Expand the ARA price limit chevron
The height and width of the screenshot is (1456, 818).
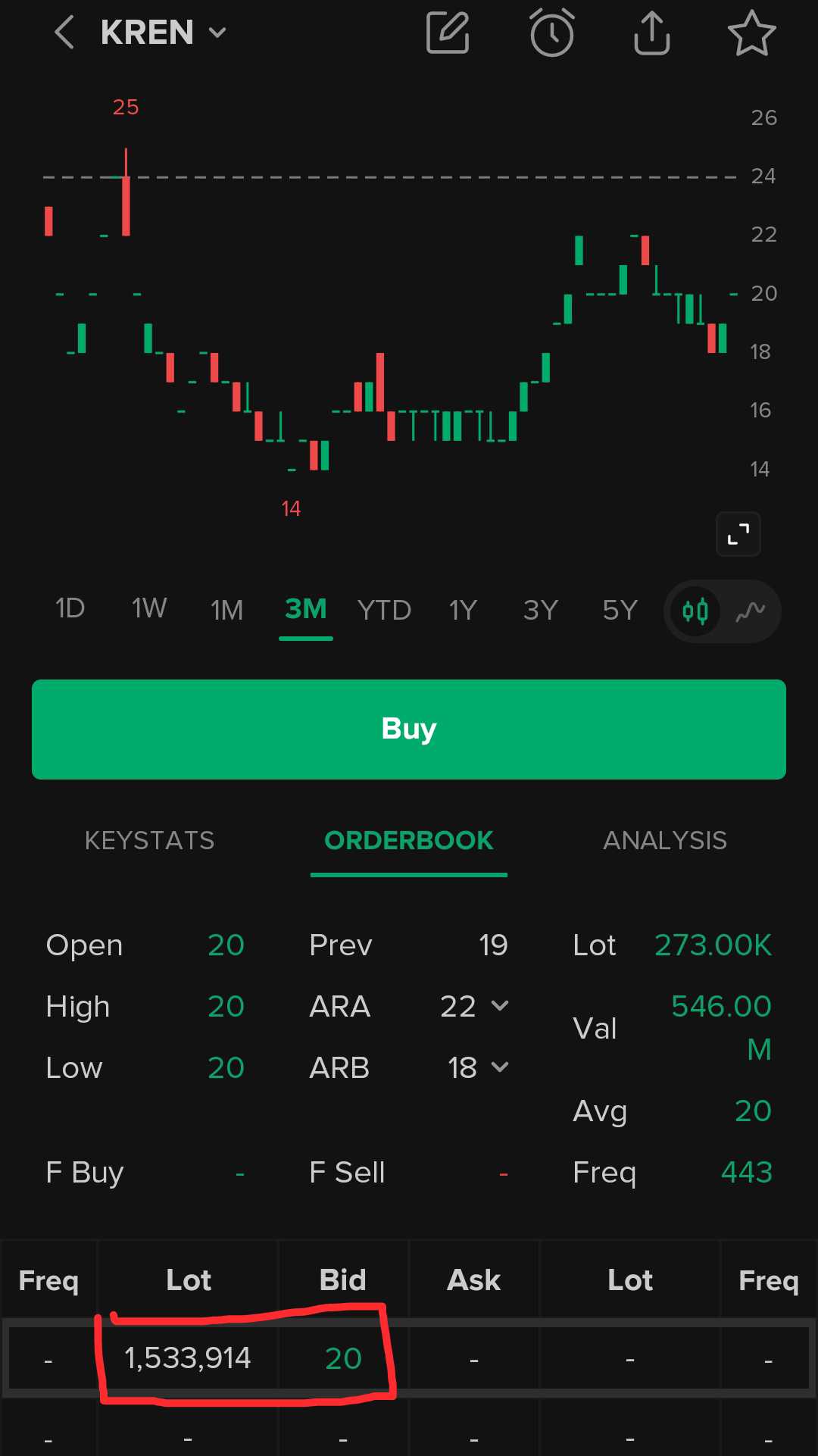500,1006
